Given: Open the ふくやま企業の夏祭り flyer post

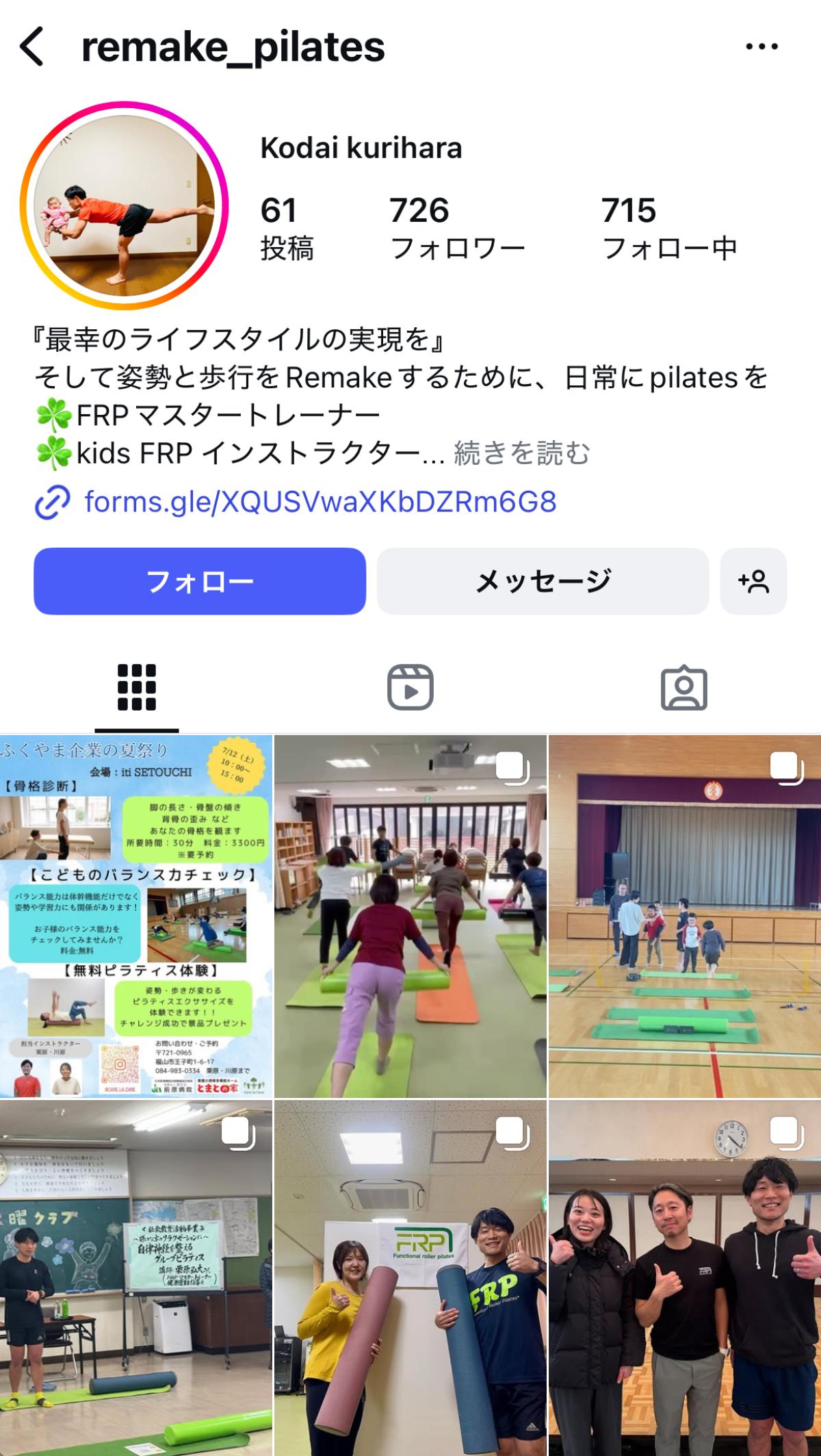Looking at the screenshot, I should point(136,917).
